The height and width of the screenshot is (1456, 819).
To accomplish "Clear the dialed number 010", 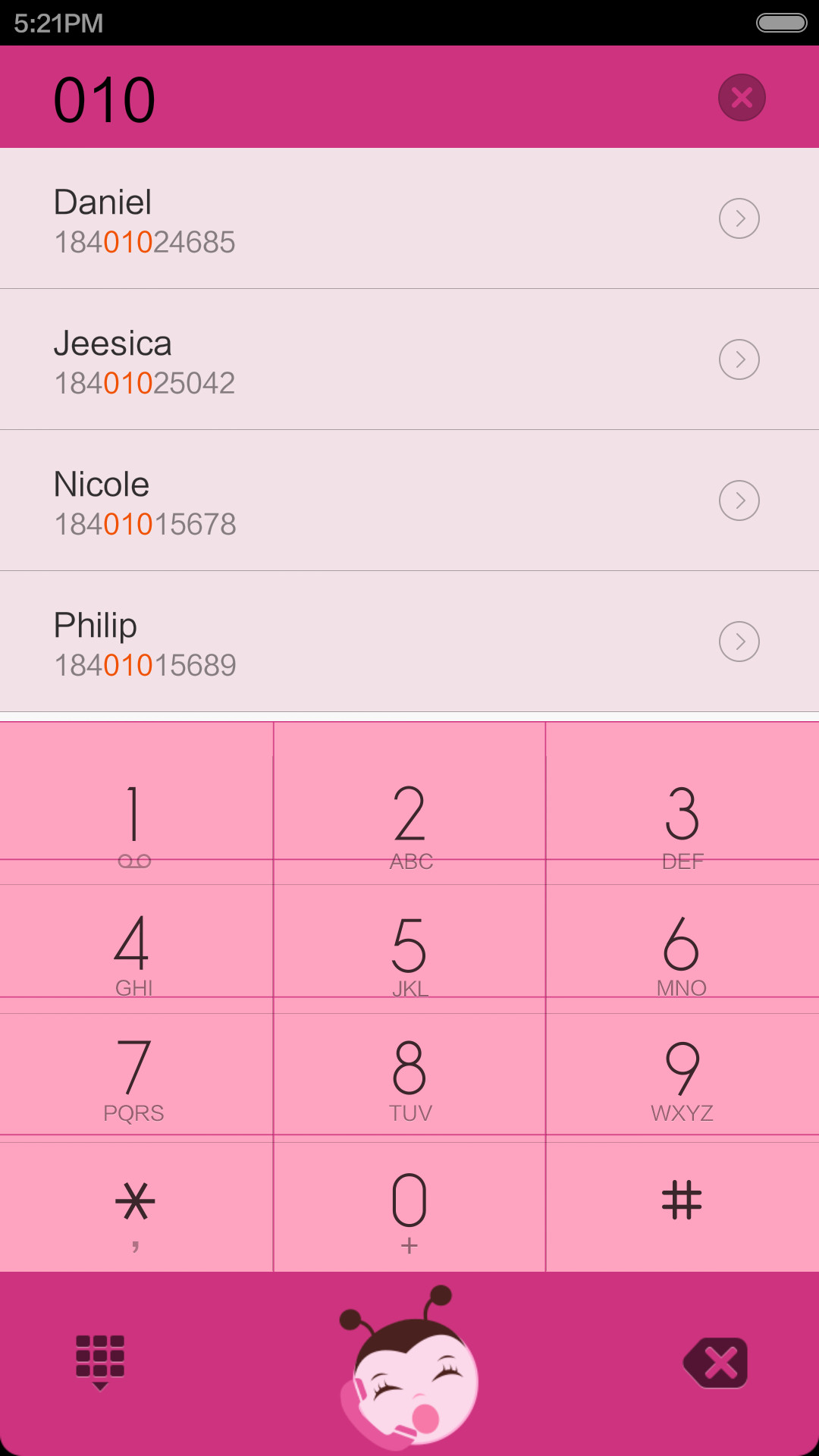I will 742,98.
